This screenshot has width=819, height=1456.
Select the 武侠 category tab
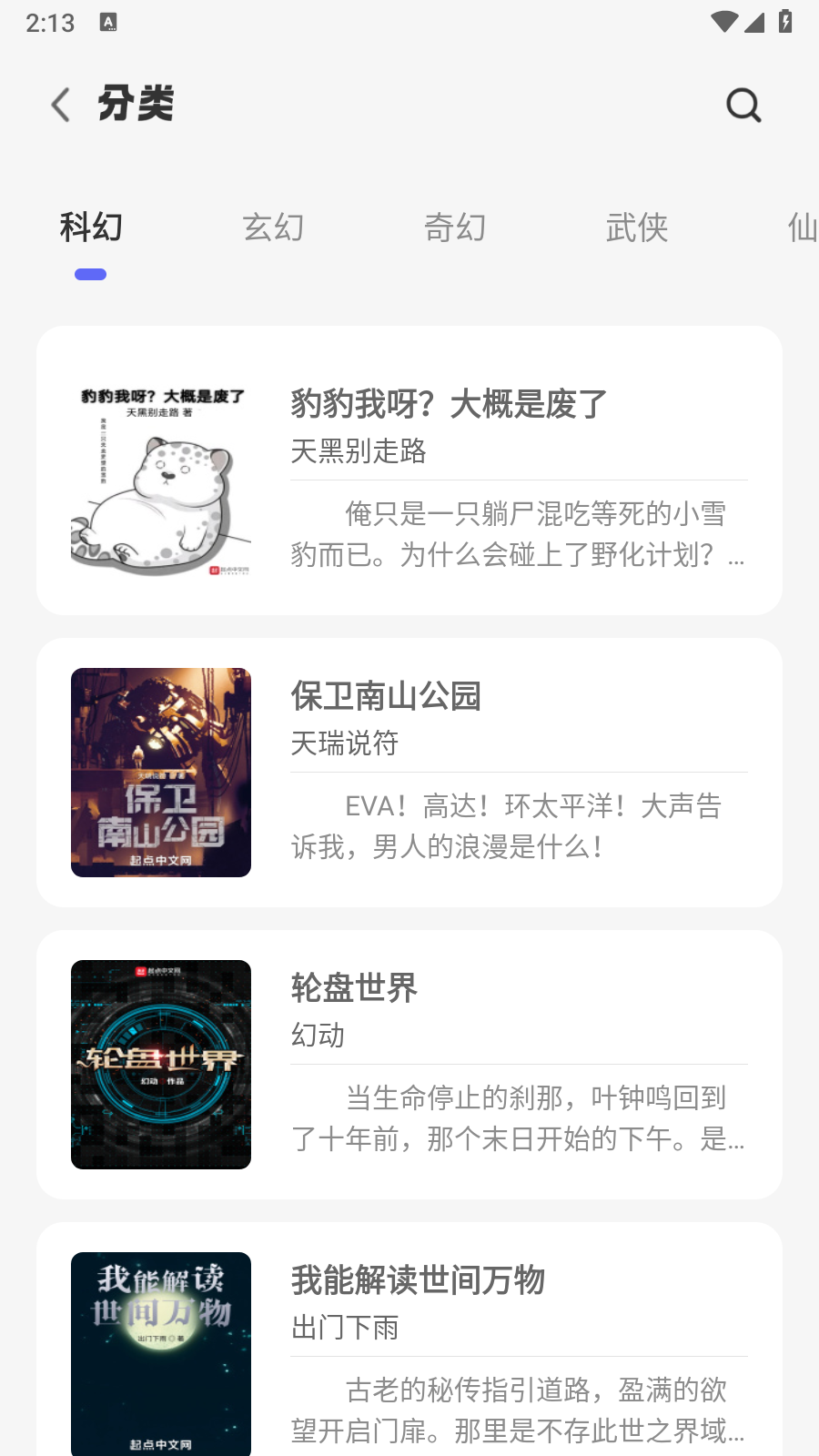tap(638, 227)
